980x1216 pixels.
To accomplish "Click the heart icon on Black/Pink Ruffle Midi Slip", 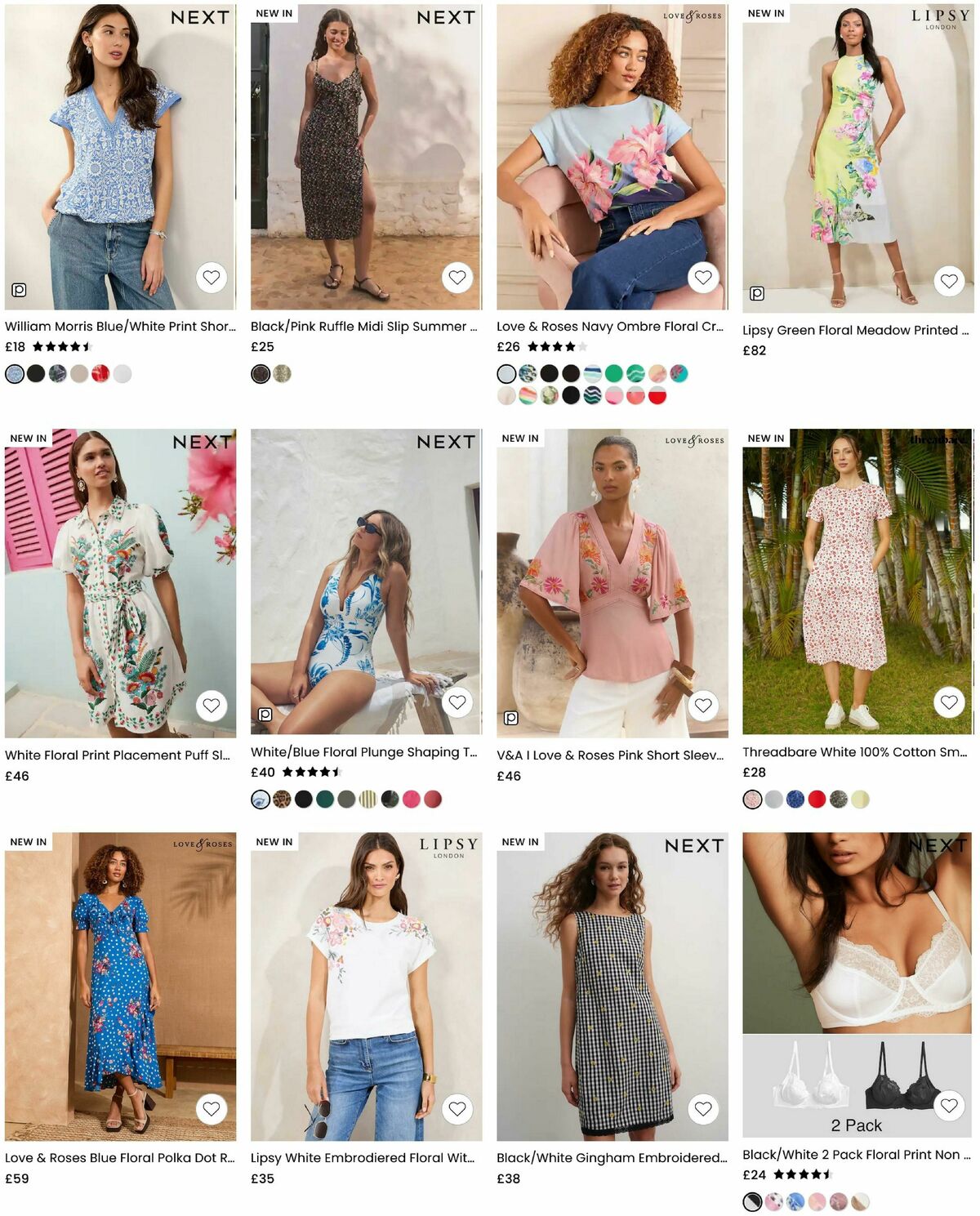I will pyautogui.click(x=457, y=278).
